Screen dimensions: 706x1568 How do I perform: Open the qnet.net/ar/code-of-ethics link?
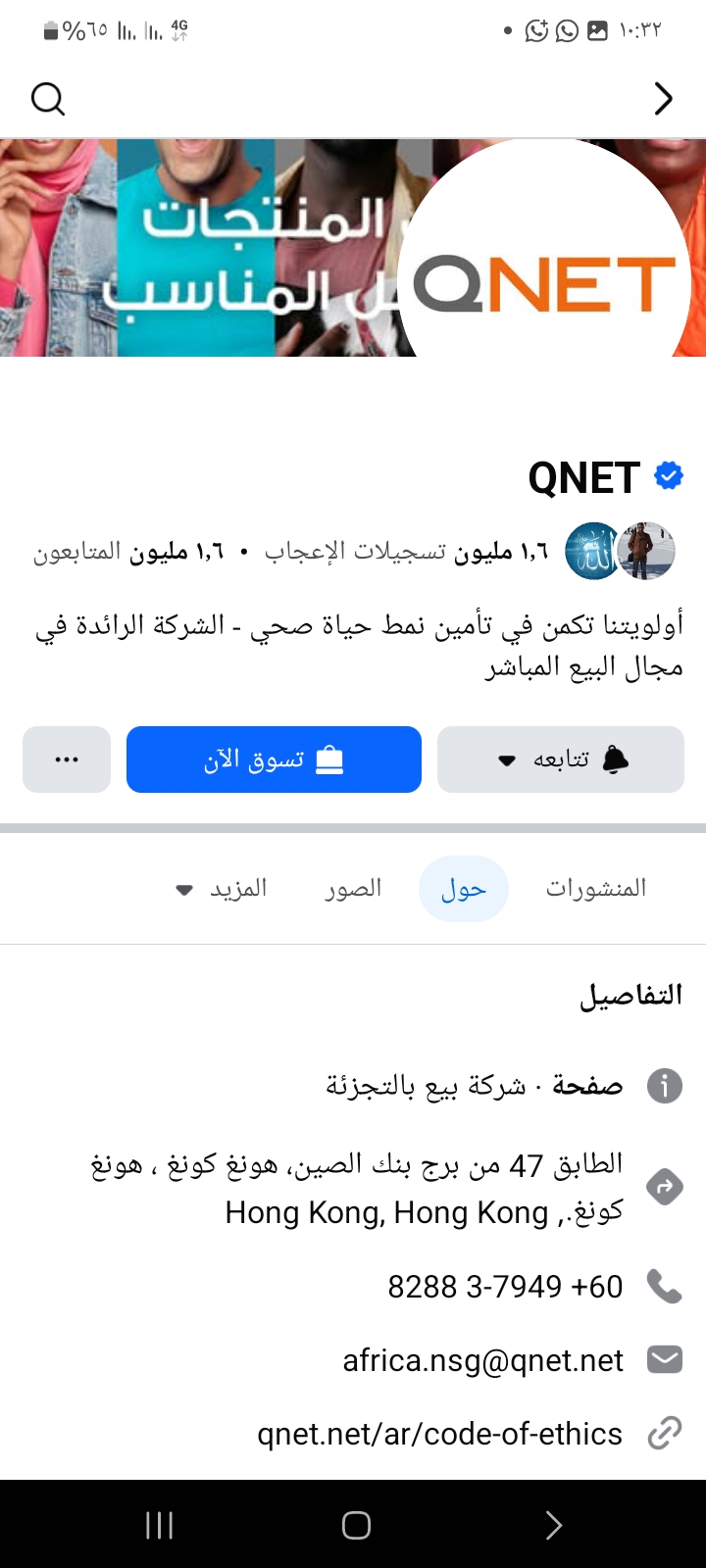(x=439, y=1434)
